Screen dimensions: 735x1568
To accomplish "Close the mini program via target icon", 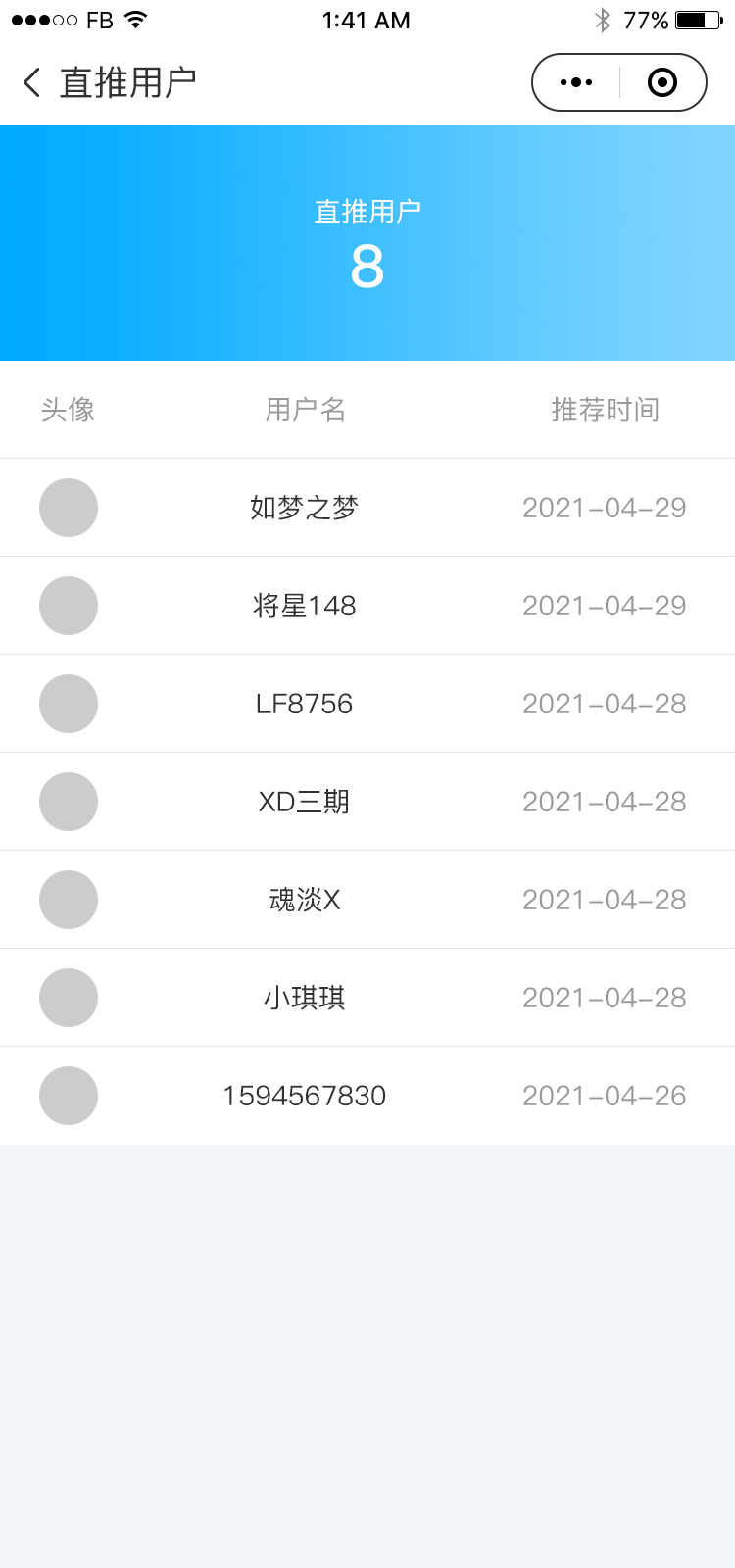I will (x=662, y=82).
